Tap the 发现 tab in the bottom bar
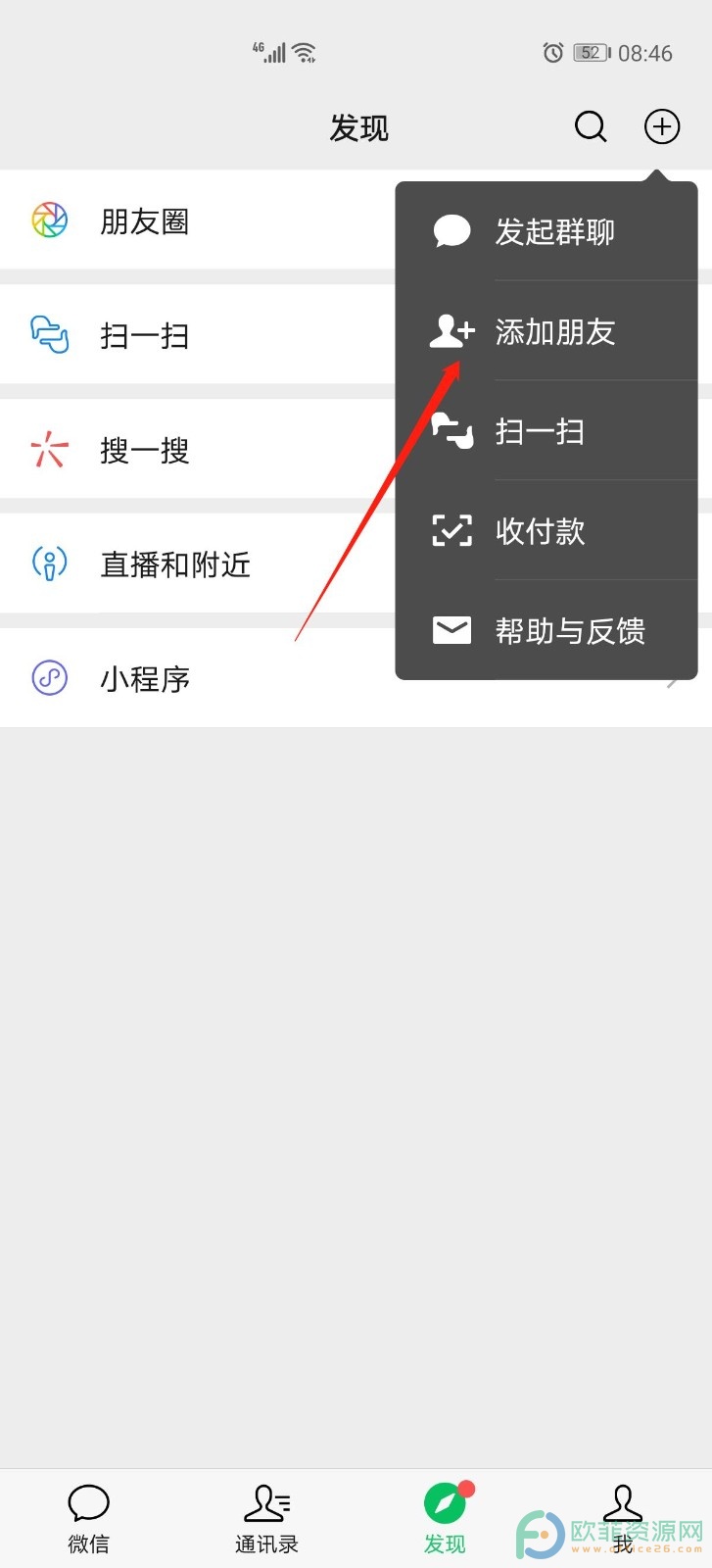712x1568 pixels. tap(445, 1519)
